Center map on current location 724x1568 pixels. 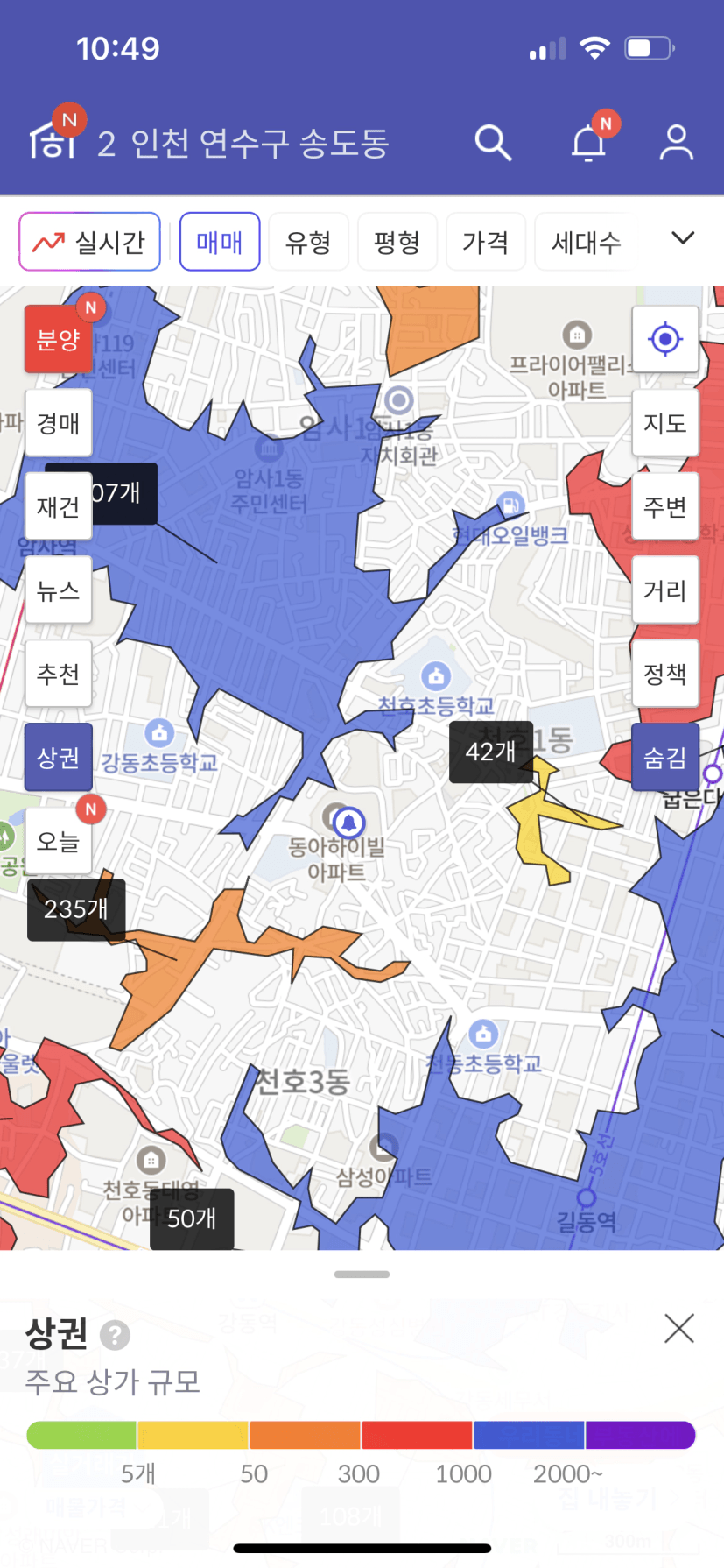click(x=665, y=339)
